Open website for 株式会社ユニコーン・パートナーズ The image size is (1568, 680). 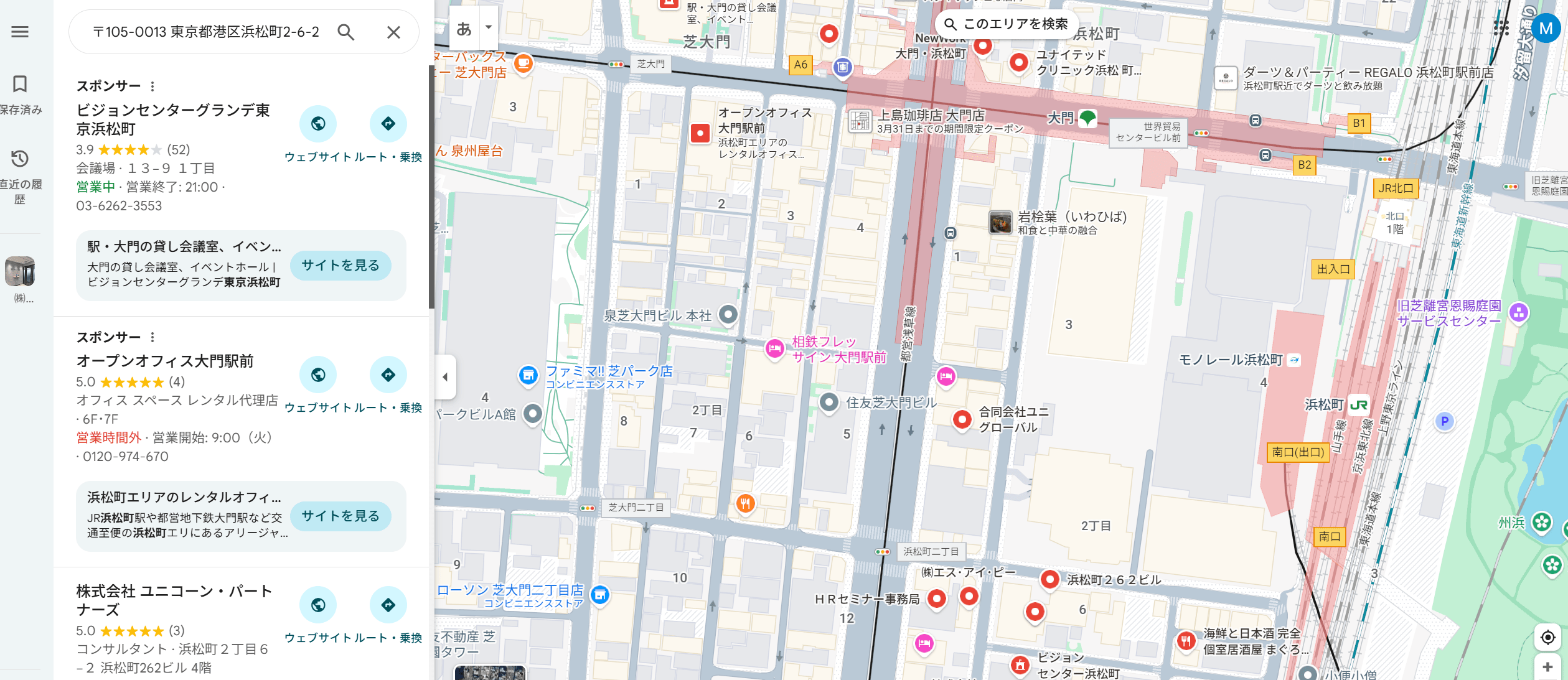pos(318,605)
